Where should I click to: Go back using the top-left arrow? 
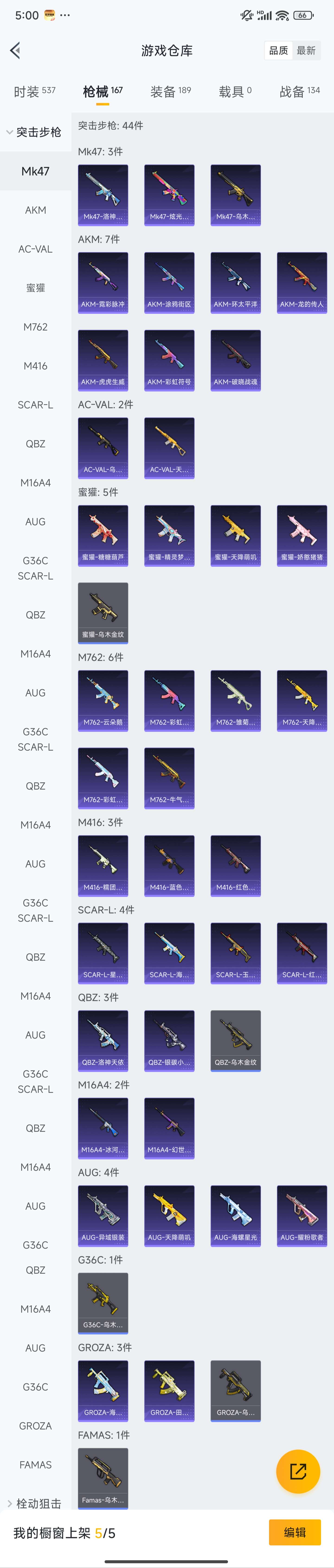point(16,51)
